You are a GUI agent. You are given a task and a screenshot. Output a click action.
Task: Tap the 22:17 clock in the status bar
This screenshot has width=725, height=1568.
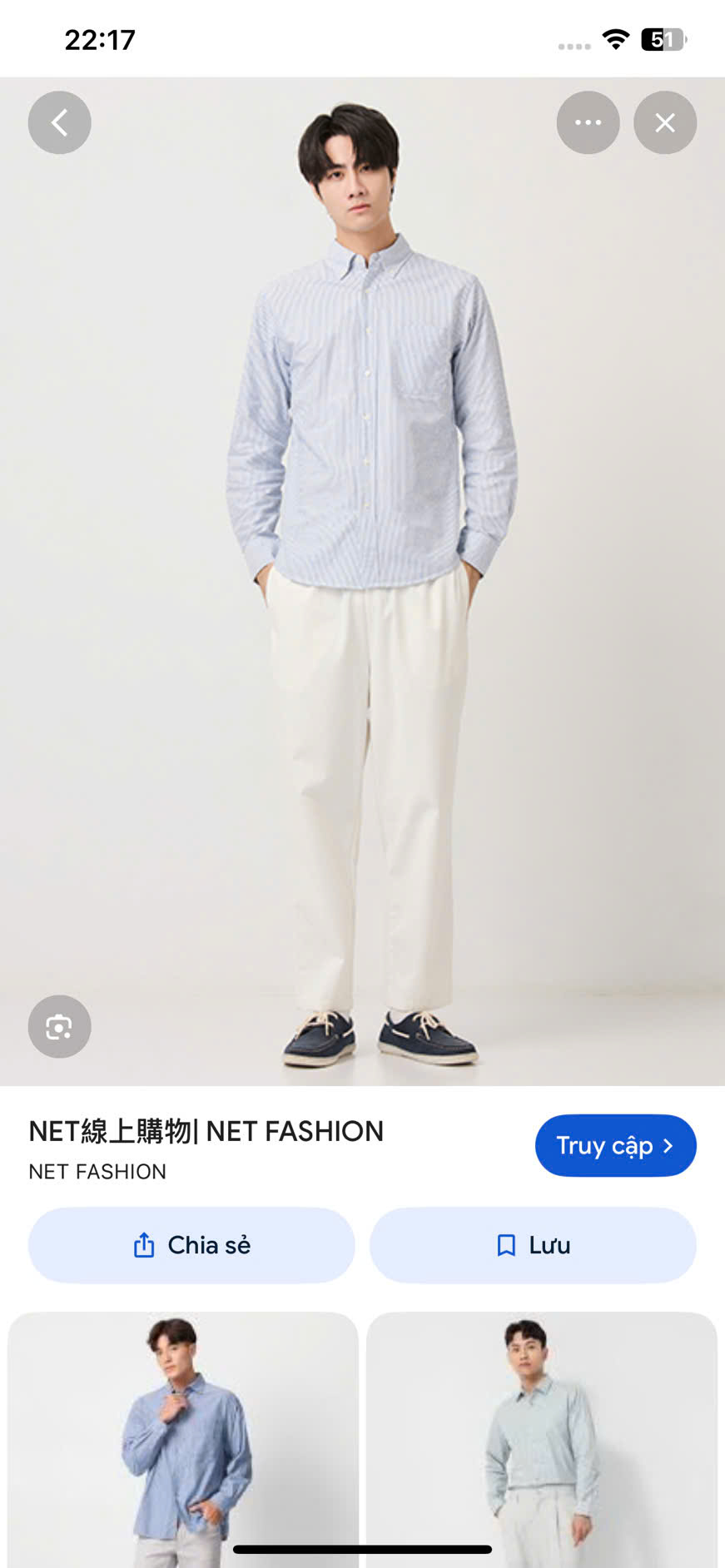coord(100,38)
